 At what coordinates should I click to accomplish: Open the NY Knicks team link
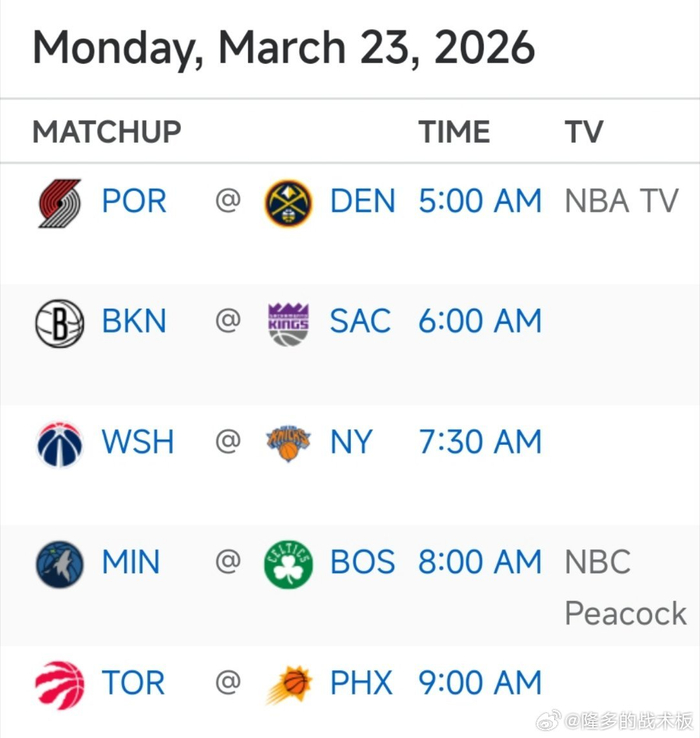point(350,442)
